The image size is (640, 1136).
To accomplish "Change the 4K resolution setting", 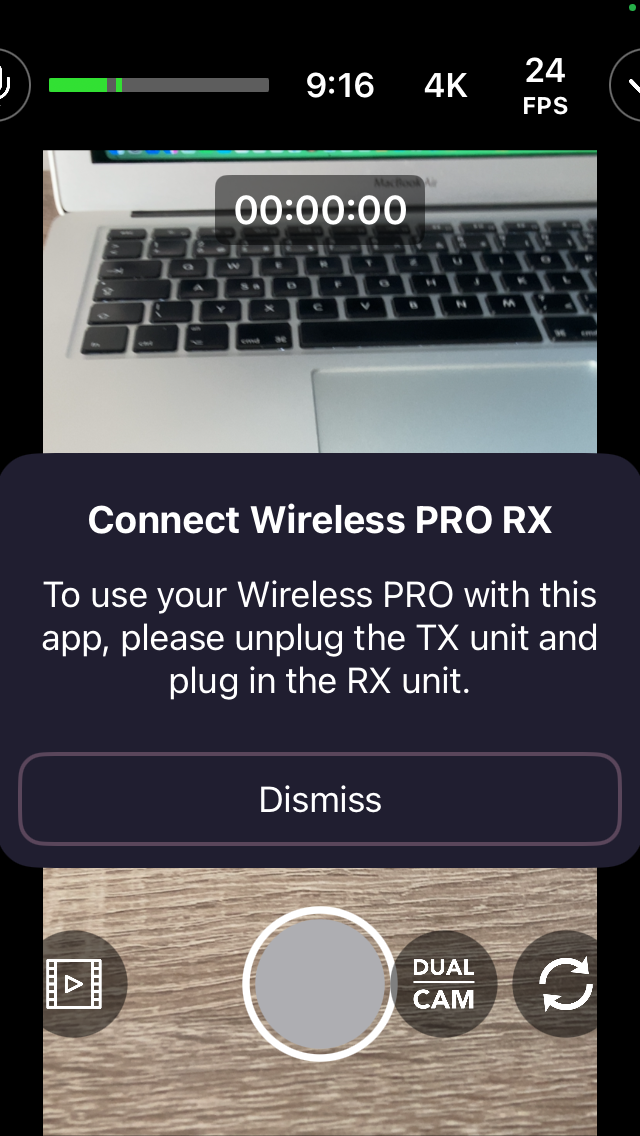I will click(x=445, y=86).
